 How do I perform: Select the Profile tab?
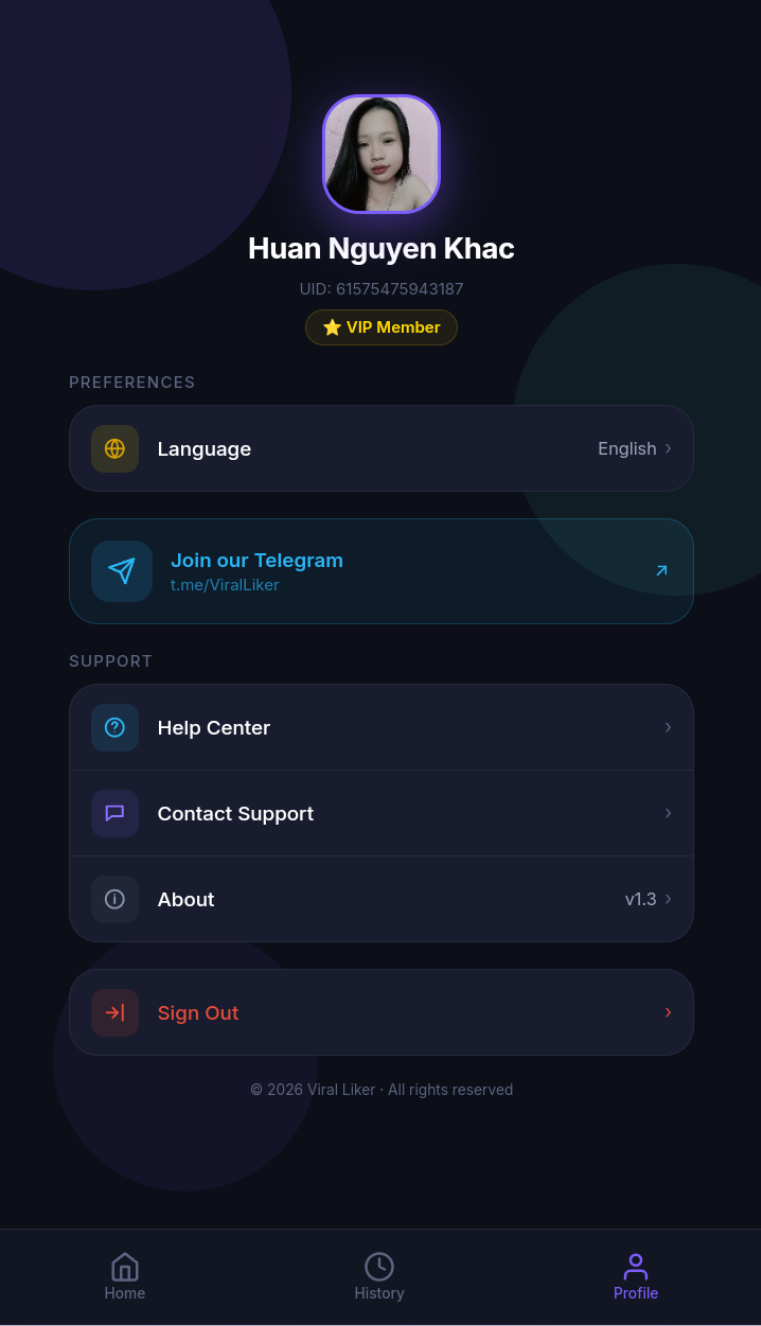tap(635, 1277)
